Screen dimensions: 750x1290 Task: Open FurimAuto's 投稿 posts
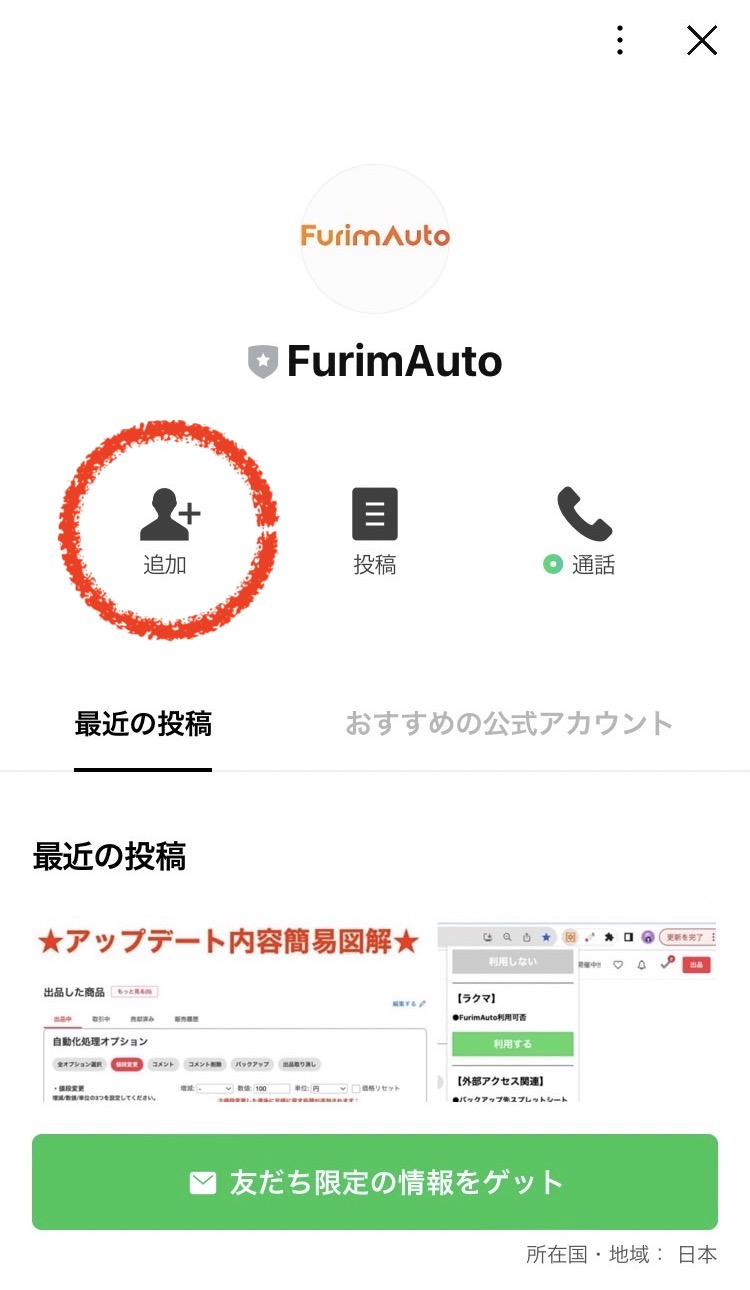click(x=375, y=531)
